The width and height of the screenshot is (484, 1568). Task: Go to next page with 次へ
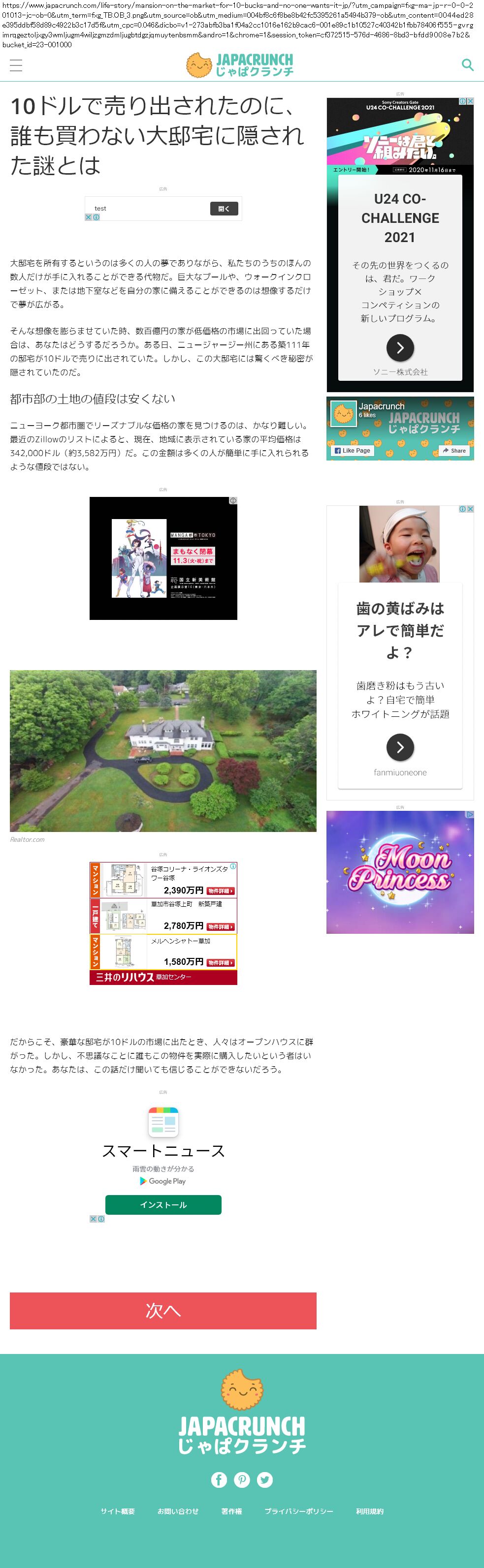pos(163,1310)
